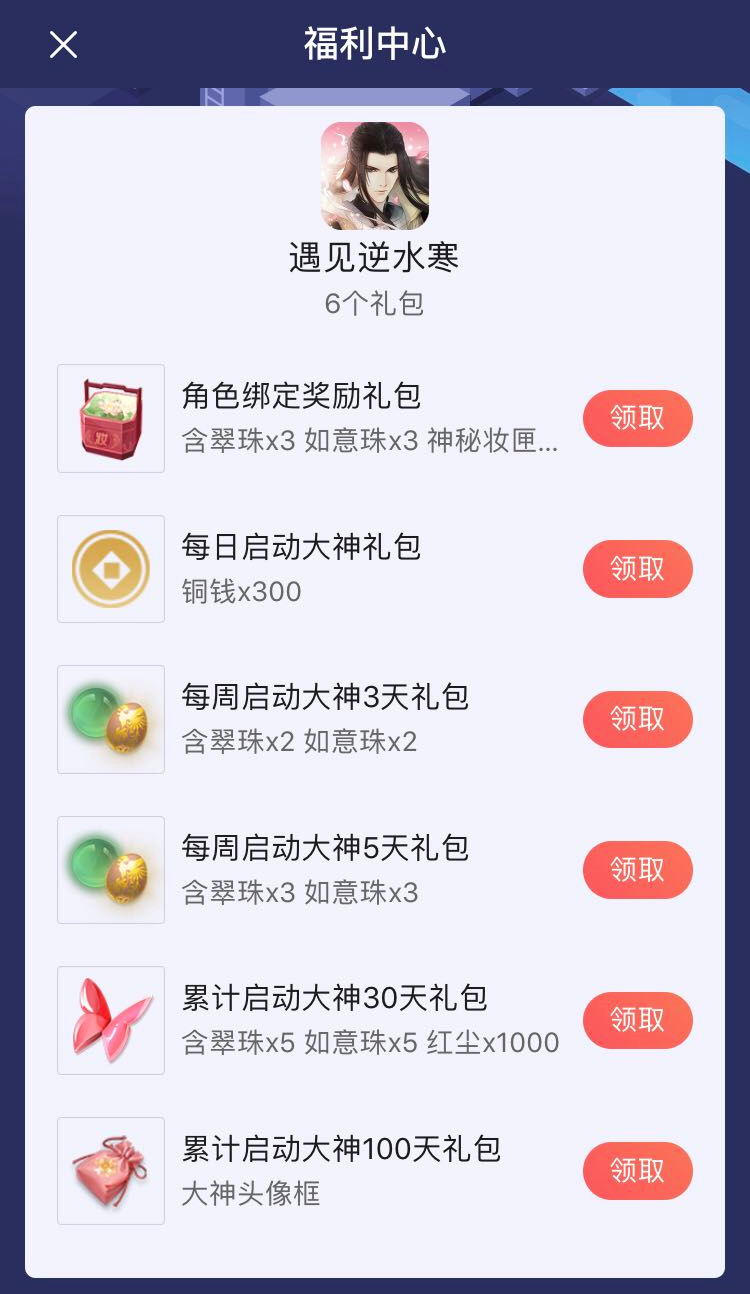Select the 福利中心 title bar
750x1294 pixels.
pos(374,44)
